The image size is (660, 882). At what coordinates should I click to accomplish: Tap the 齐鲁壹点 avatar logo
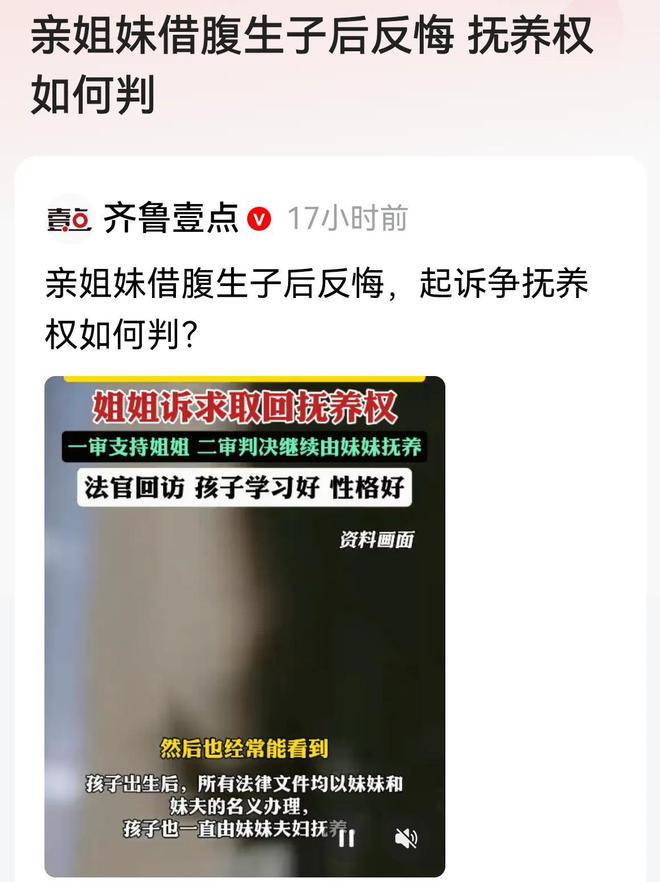click(x=68, y=218)
